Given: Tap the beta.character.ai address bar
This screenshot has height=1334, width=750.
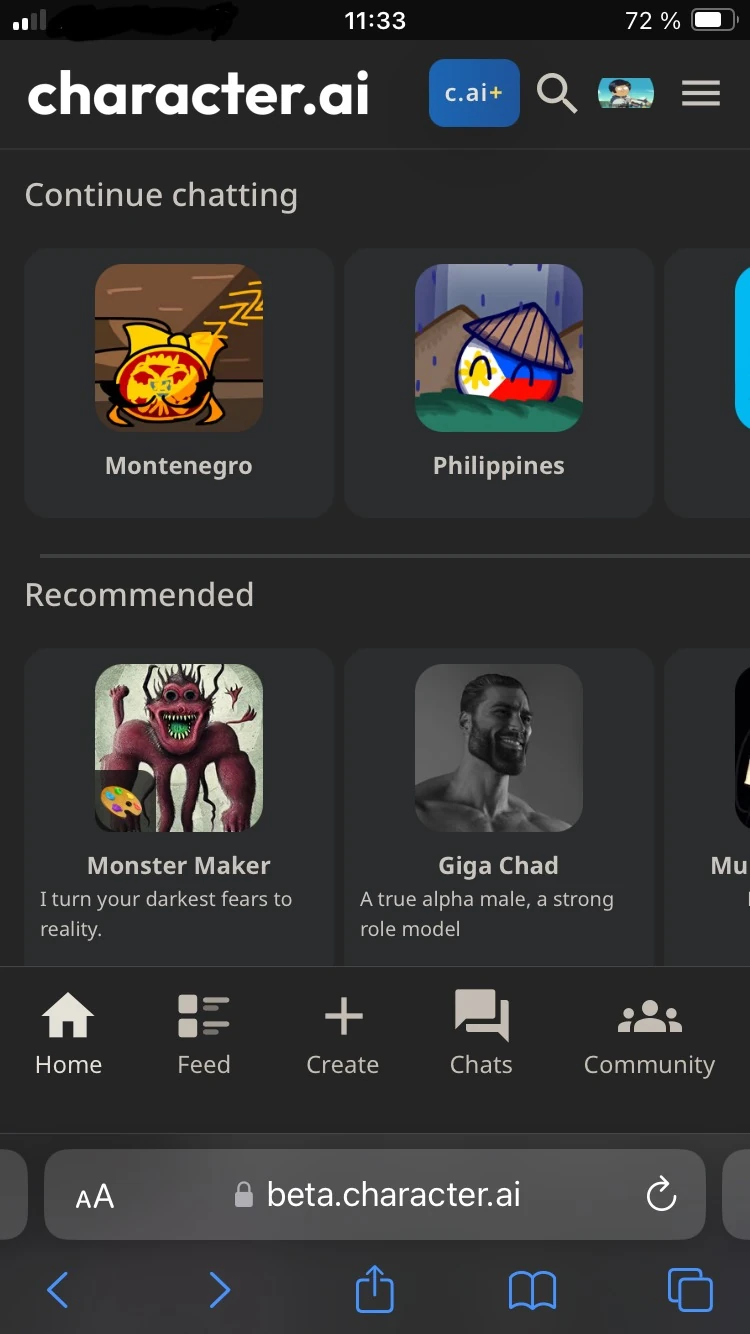Looking at the screenshot, I should [392, 1195].
